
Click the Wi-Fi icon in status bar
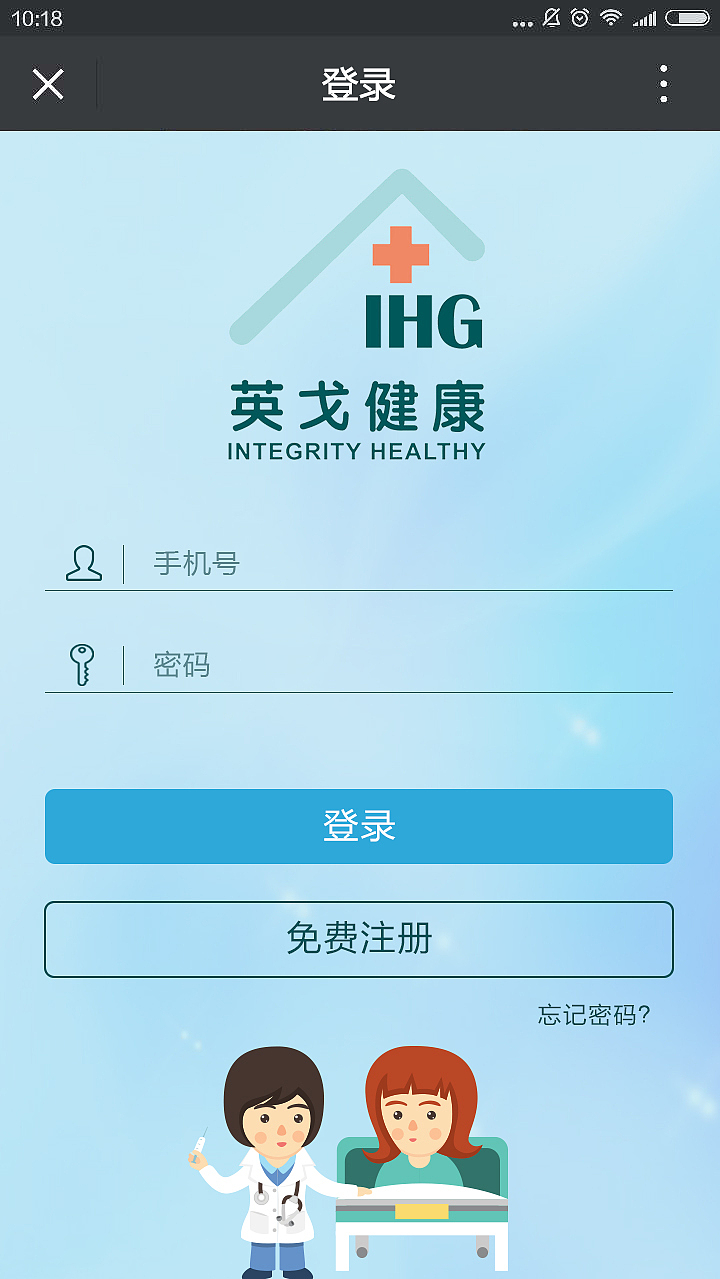611,16
